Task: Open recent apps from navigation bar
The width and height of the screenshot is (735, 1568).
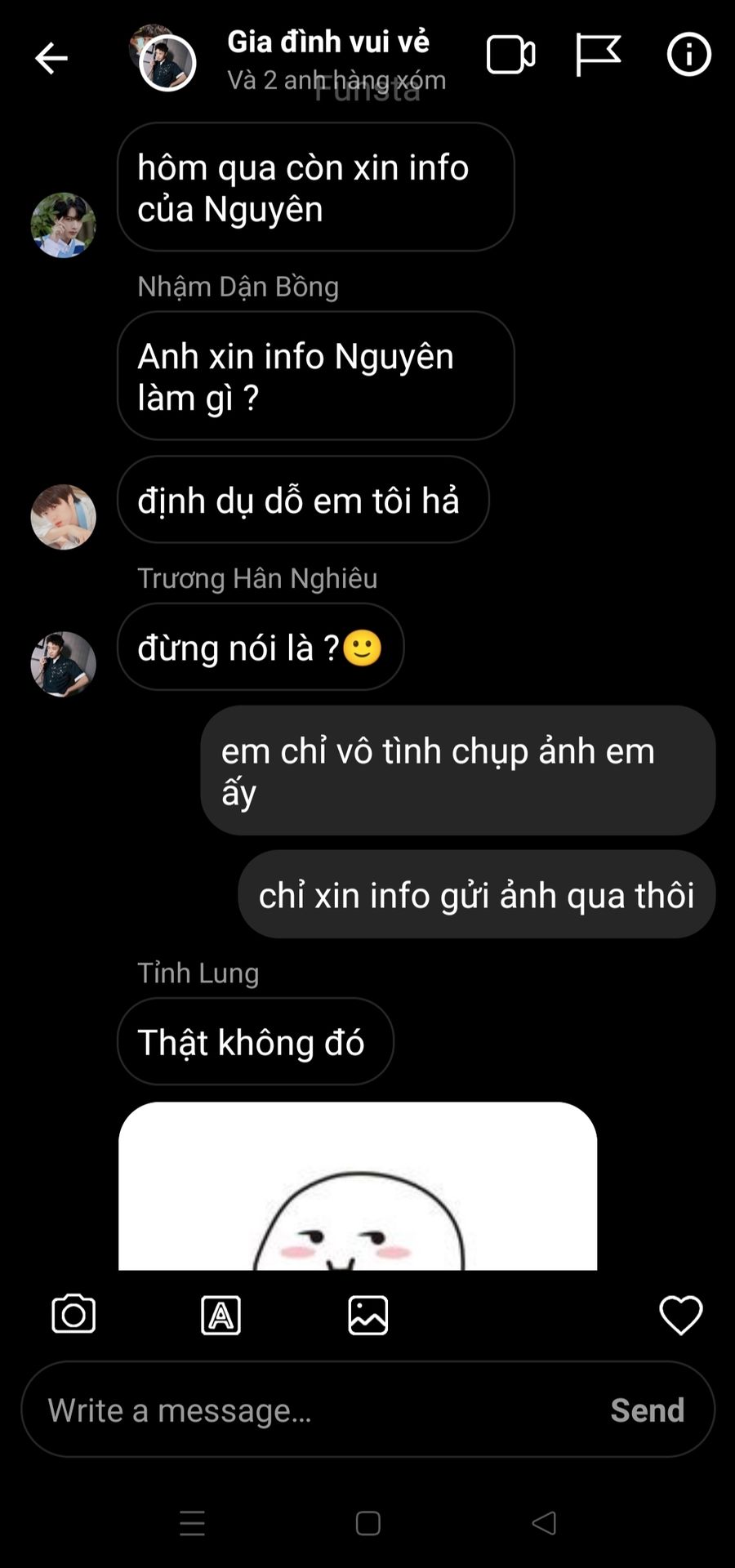Action: (x=193, y=1523)
